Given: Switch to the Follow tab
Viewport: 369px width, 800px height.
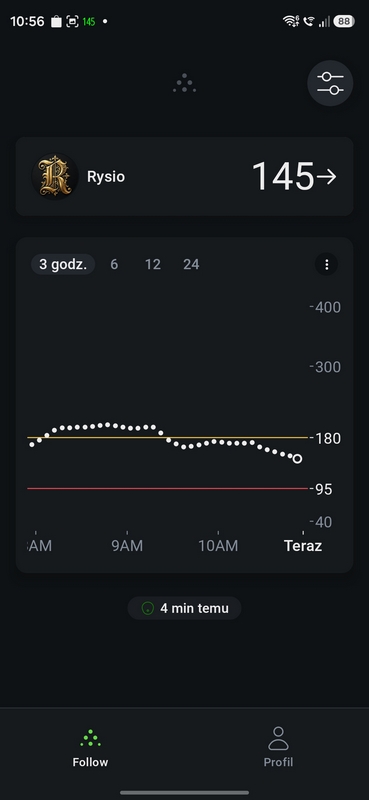Looking at the screenshot, I should pos(90,748).
